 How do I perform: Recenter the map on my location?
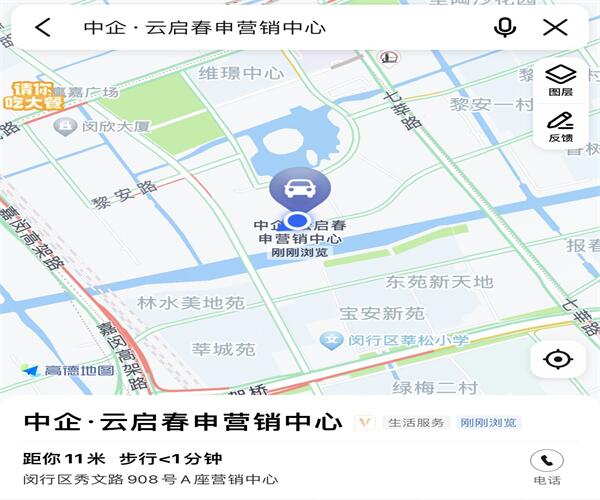pos(558,359)
